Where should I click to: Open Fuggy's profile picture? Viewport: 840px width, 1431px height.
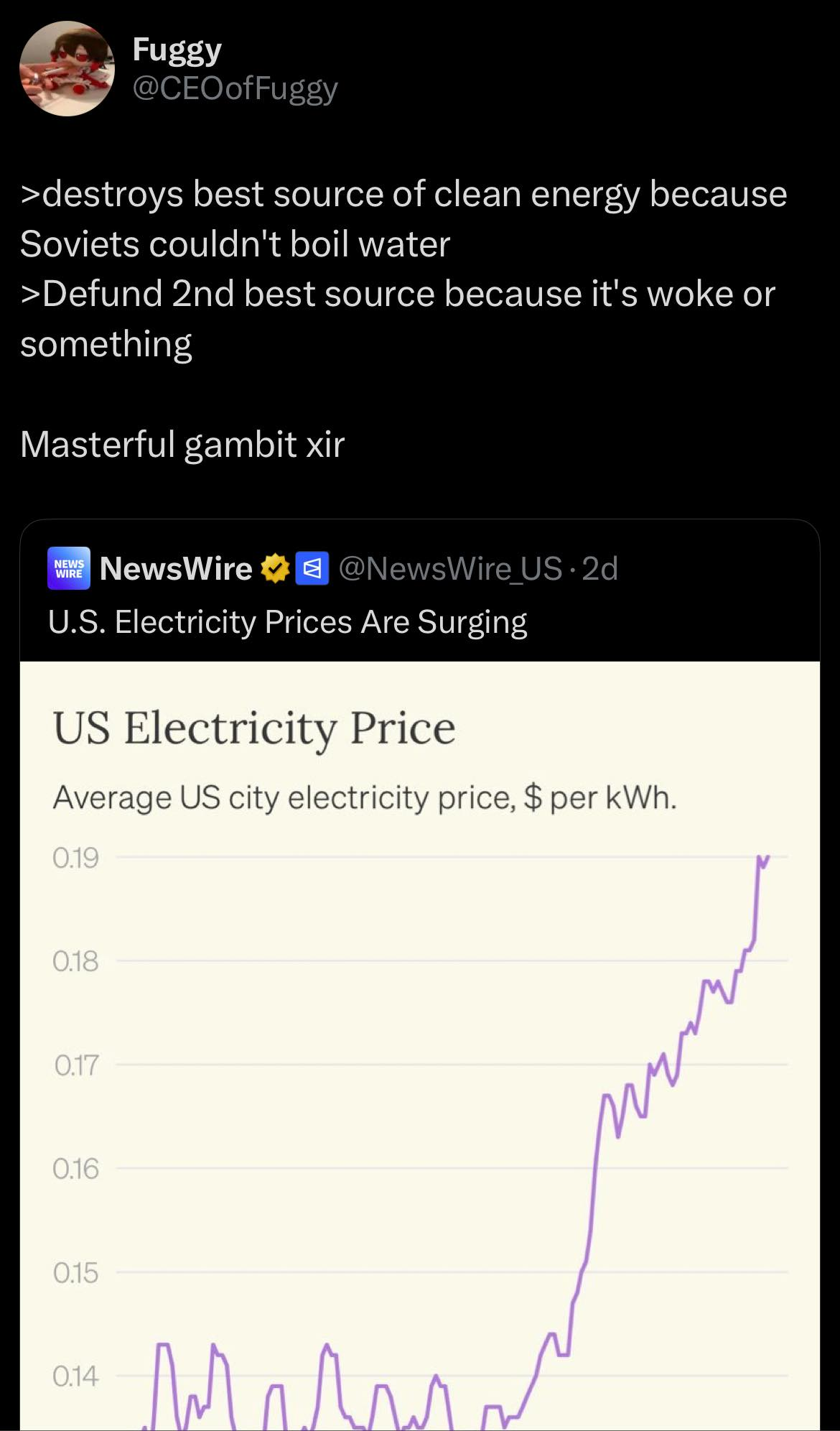point(67,68)
